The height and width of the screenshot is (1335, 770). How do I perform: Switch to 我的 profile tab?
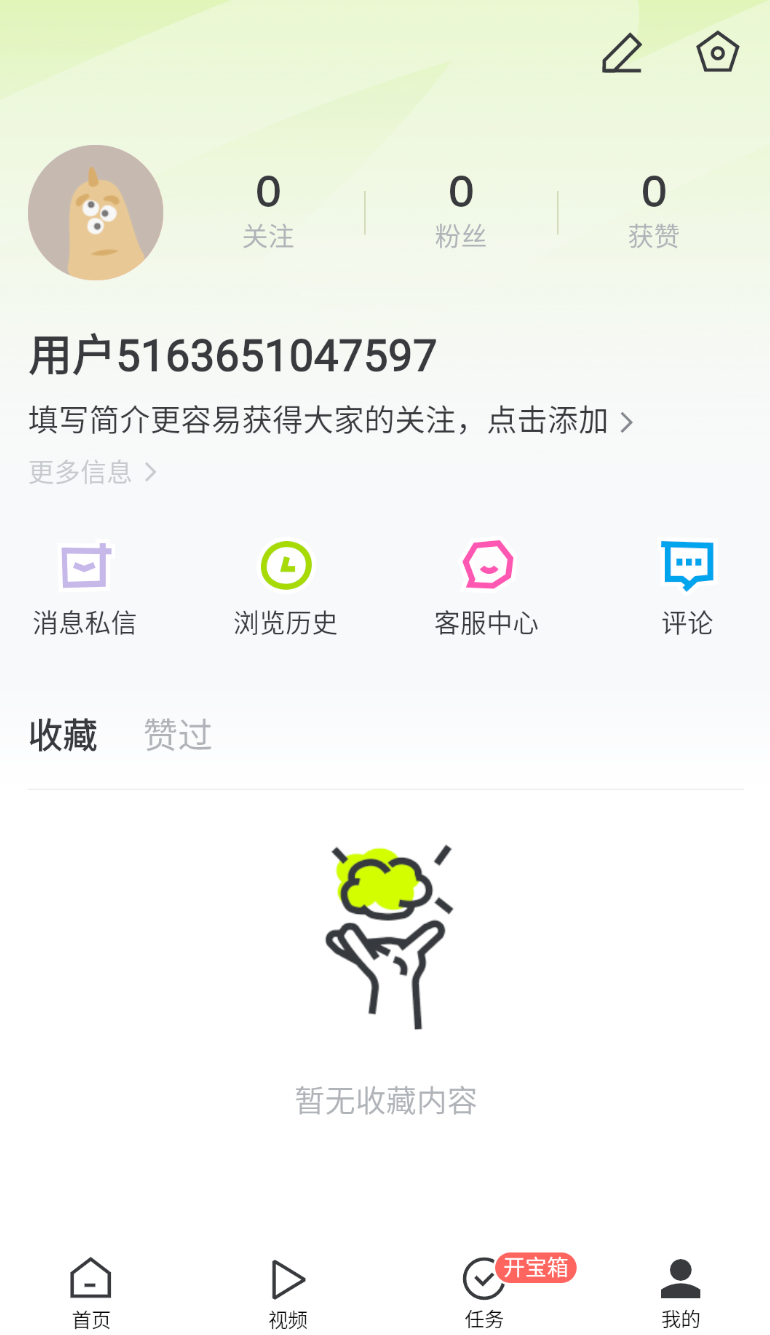point(680,1290)
